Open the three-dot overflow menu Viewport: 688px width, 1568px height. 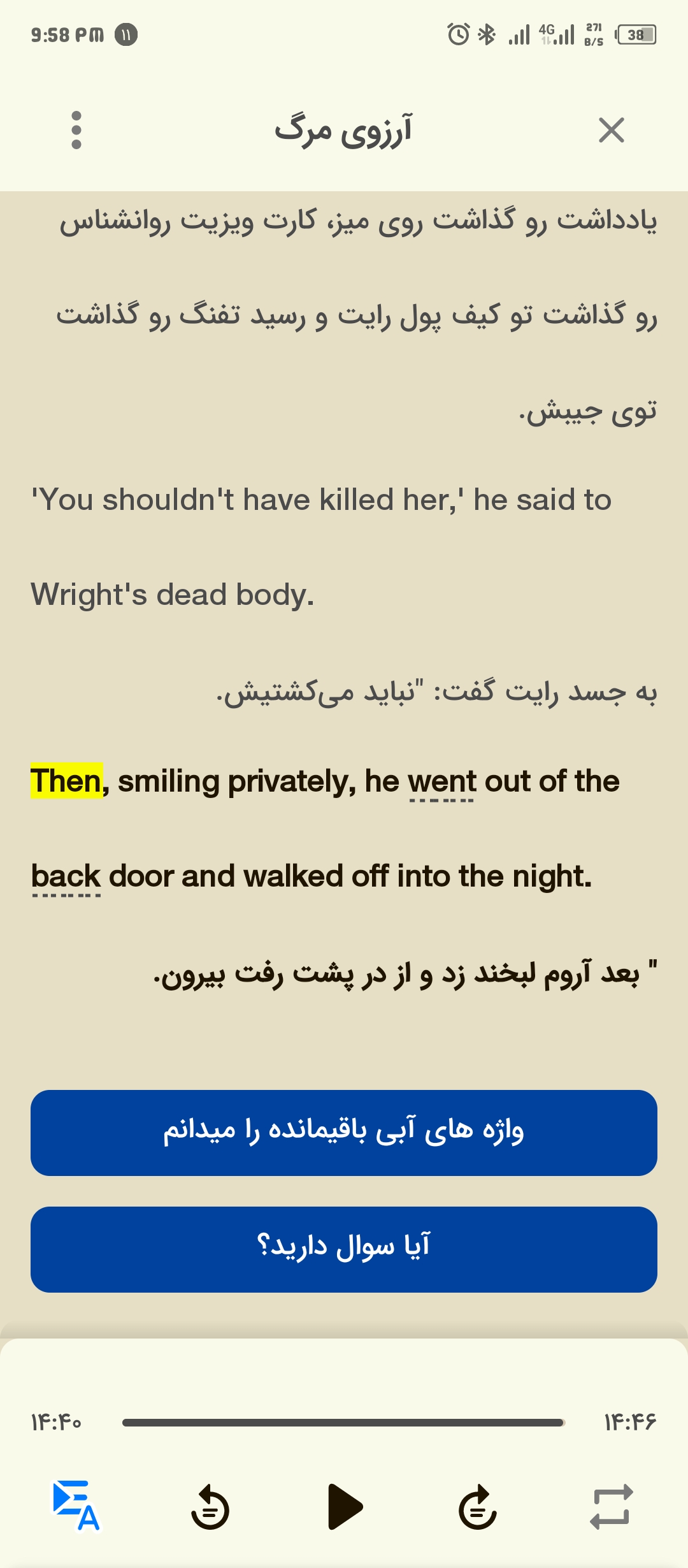[x=76, y=130]
